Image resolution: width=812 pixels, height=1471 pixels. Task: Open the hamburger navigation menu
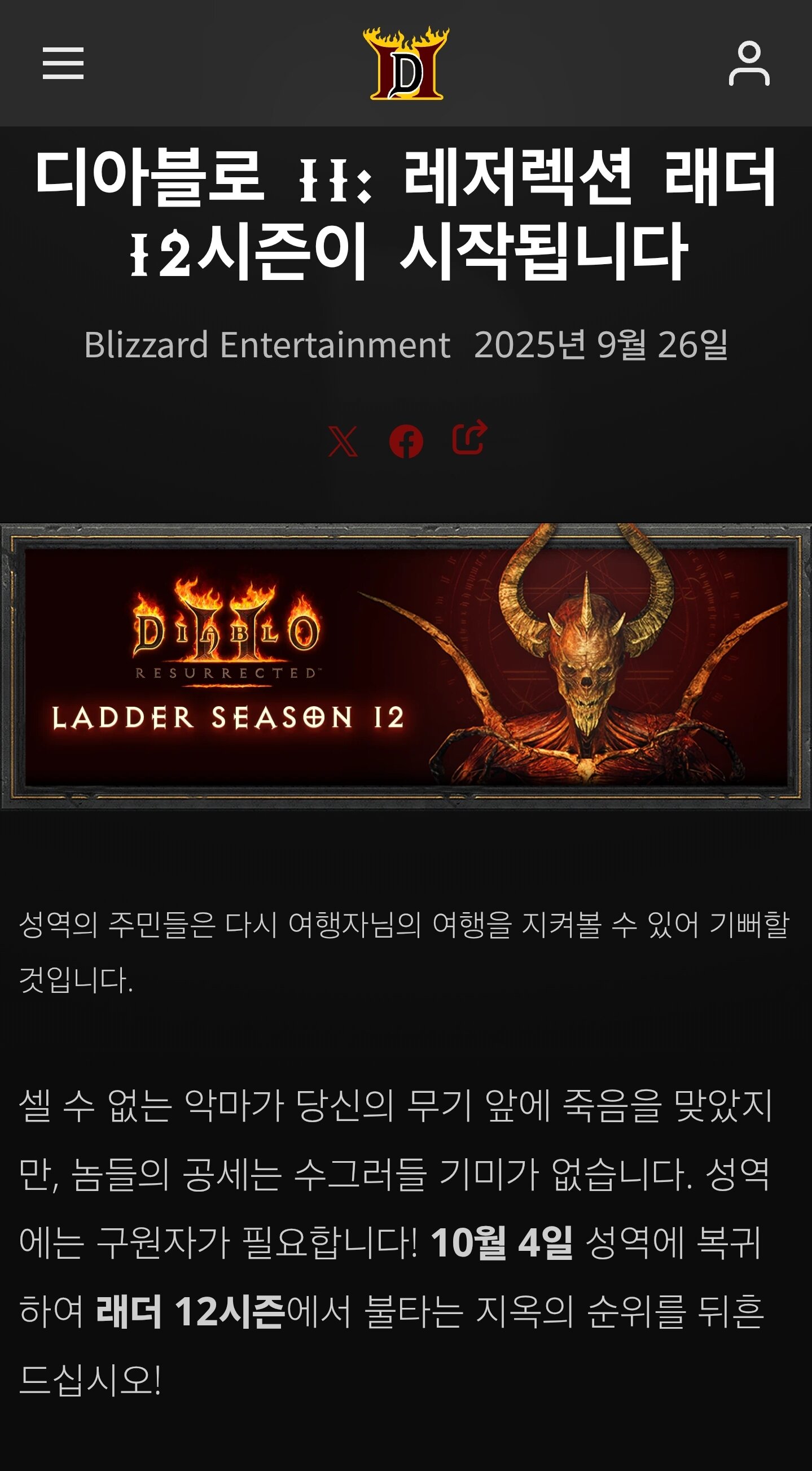point(63,63)
